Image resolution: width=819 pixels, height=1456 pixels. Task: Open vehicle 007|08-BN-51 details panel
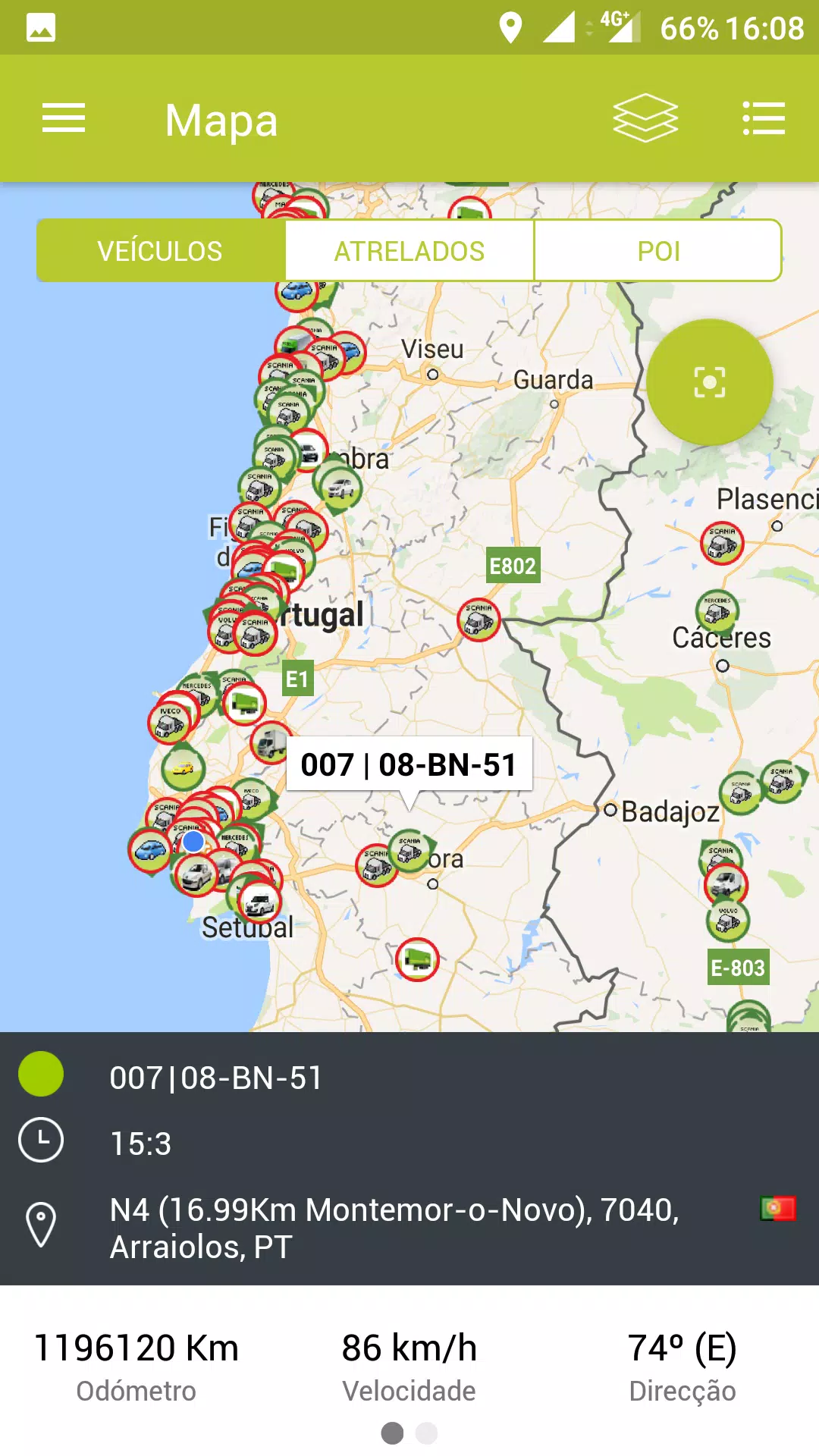pos(216,1078)
